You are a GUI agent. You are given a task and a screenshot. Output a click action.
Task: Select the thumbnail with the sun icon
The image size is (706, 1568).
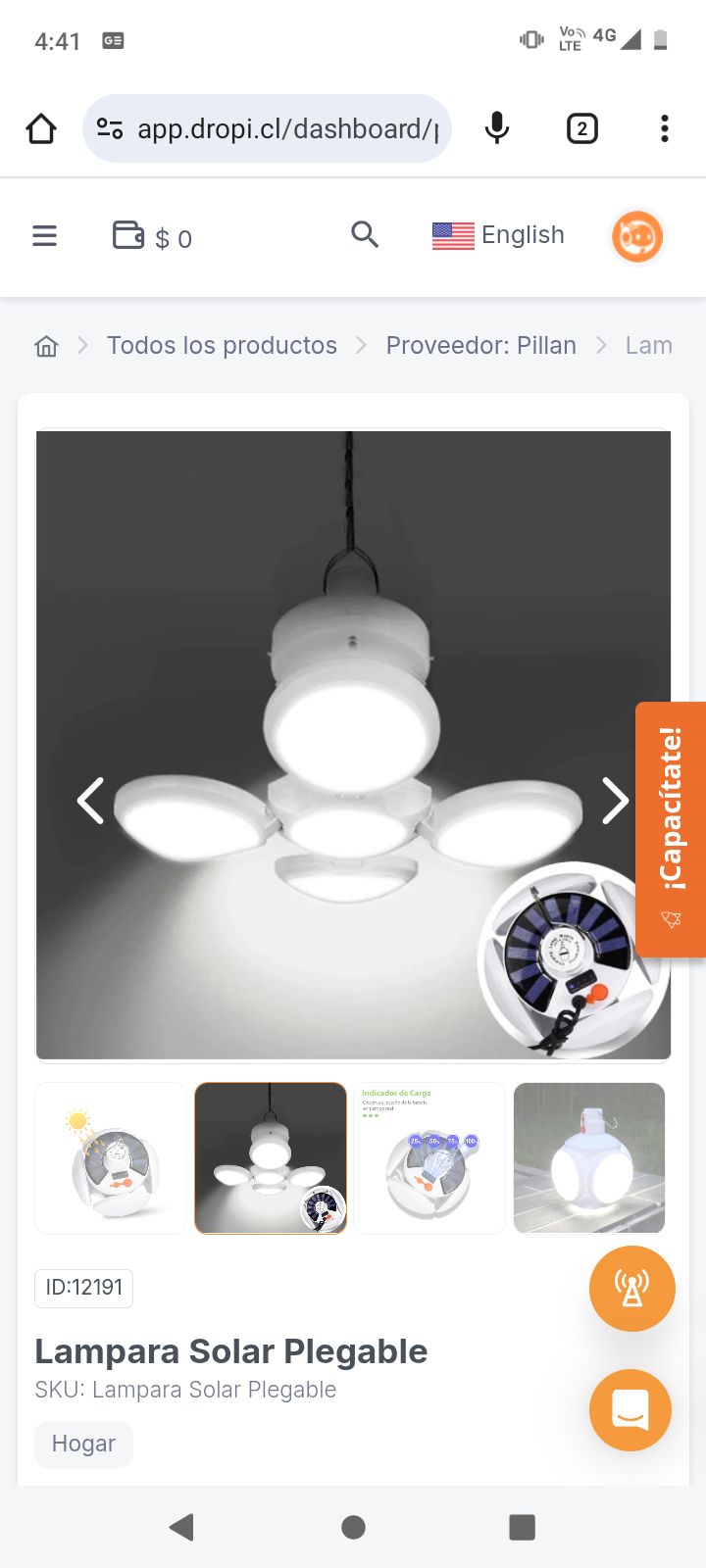point(111,1158)
